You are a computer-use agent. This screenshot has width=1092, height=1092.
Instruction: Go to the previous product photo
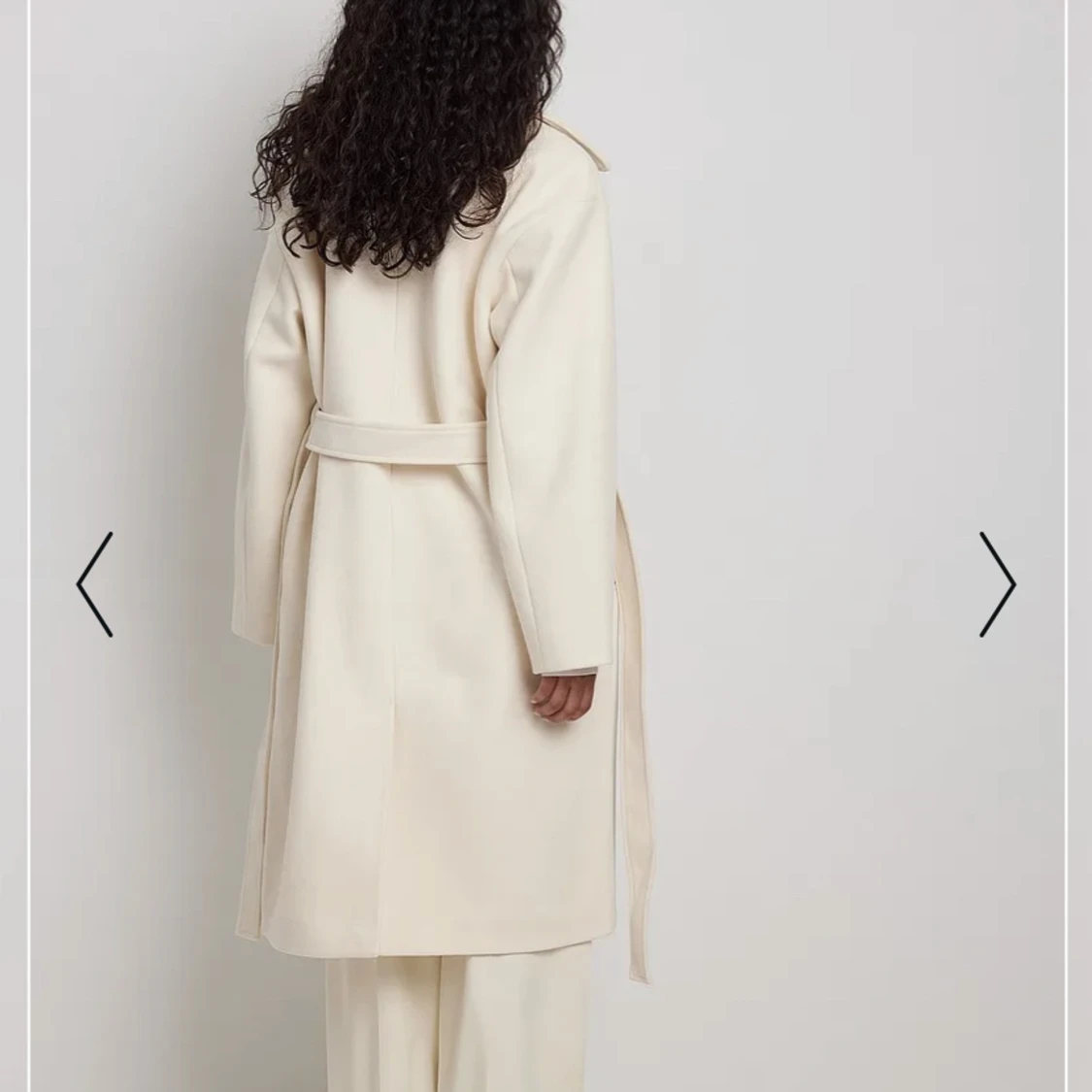[x=94, y=584]
